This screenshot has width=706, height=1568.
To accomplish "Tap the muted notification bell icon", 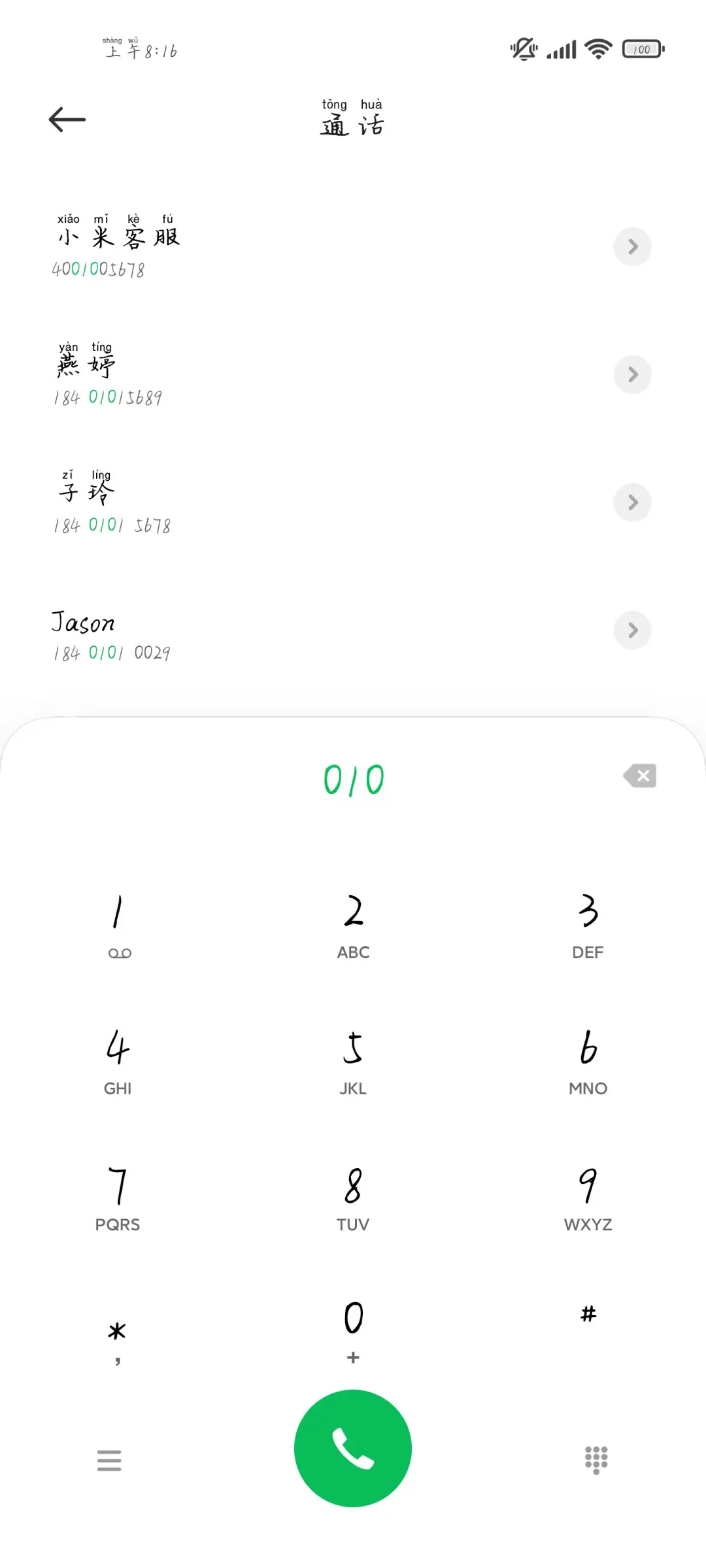I will click(x=523, y=48).
